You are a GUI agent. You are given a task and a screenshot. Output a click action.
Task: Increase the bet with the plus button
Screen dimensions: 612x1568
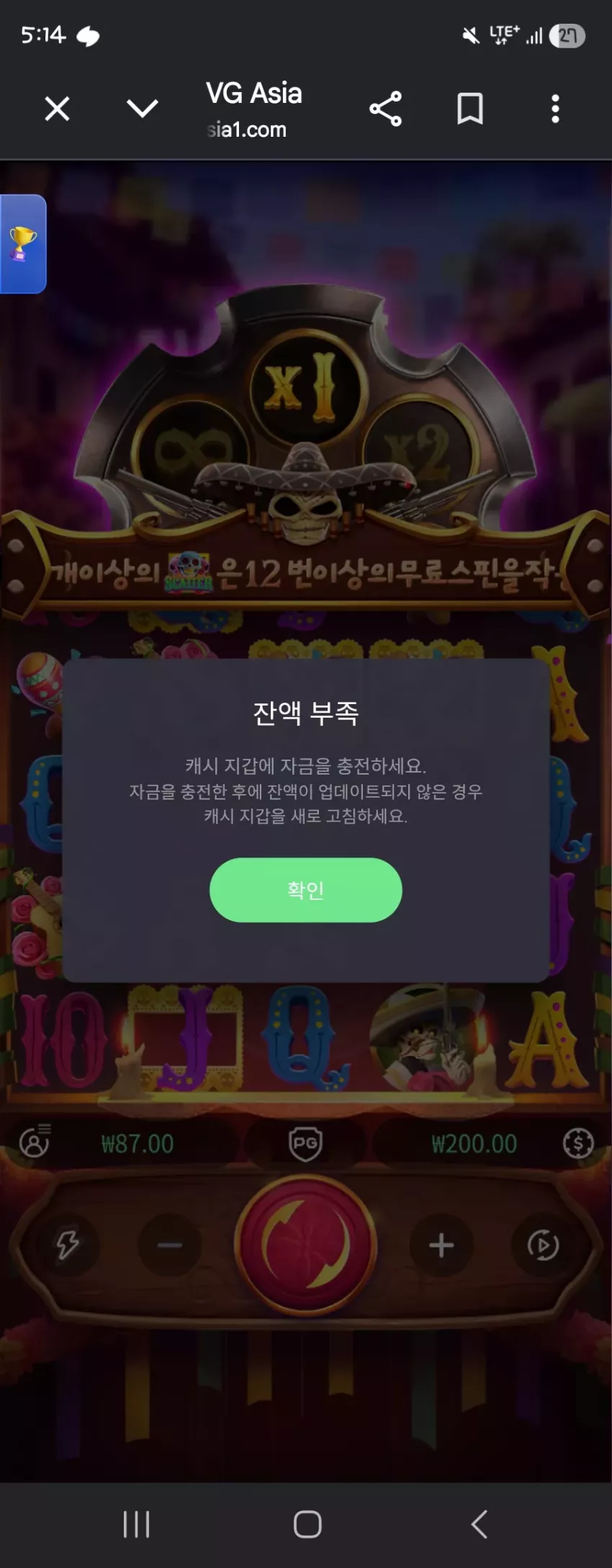[441, 1245]
